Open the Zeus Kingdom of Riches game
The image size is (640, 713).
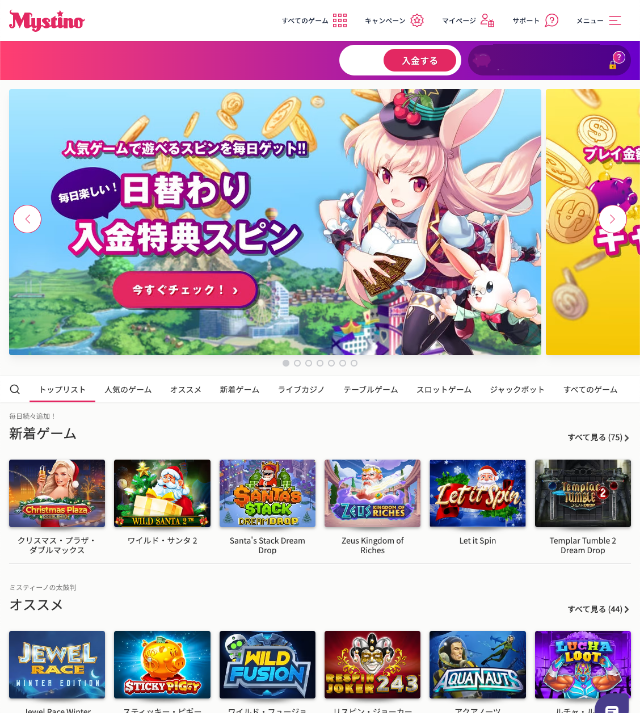pos(372,493)
